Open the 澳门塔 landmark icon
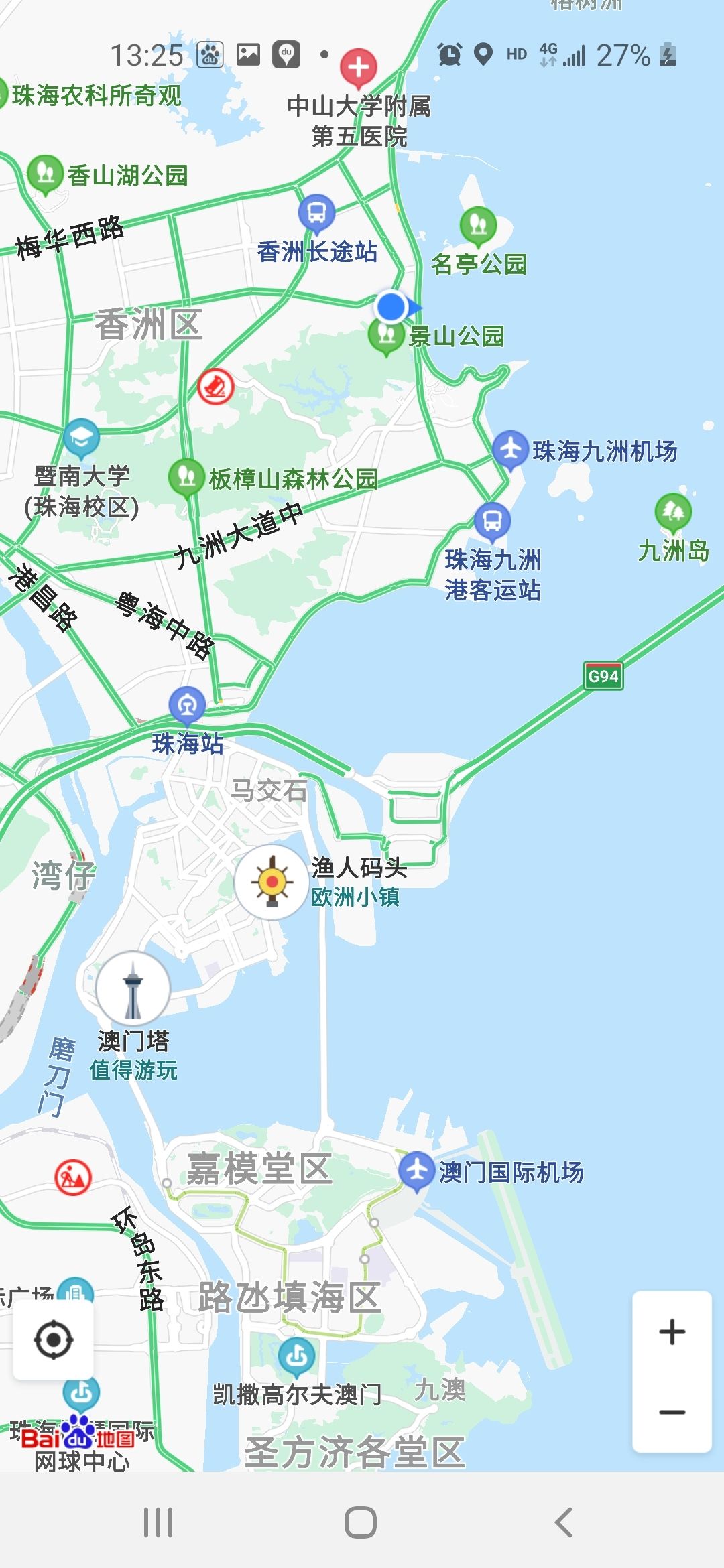Image resolution: width=724 pixels, height=1568 pixels. (133, 988)
